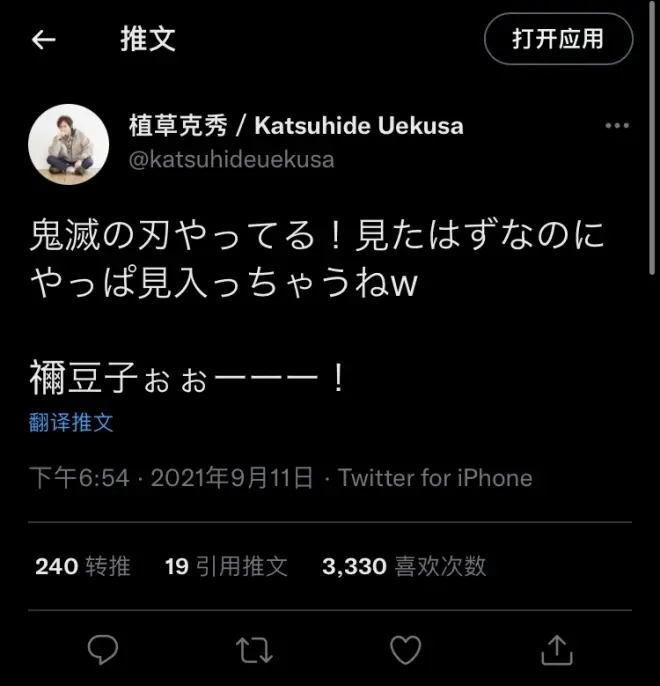Share this tweet
Viewport: 660px width, 686px height.
pyautogui.click(x=557, y=649)
